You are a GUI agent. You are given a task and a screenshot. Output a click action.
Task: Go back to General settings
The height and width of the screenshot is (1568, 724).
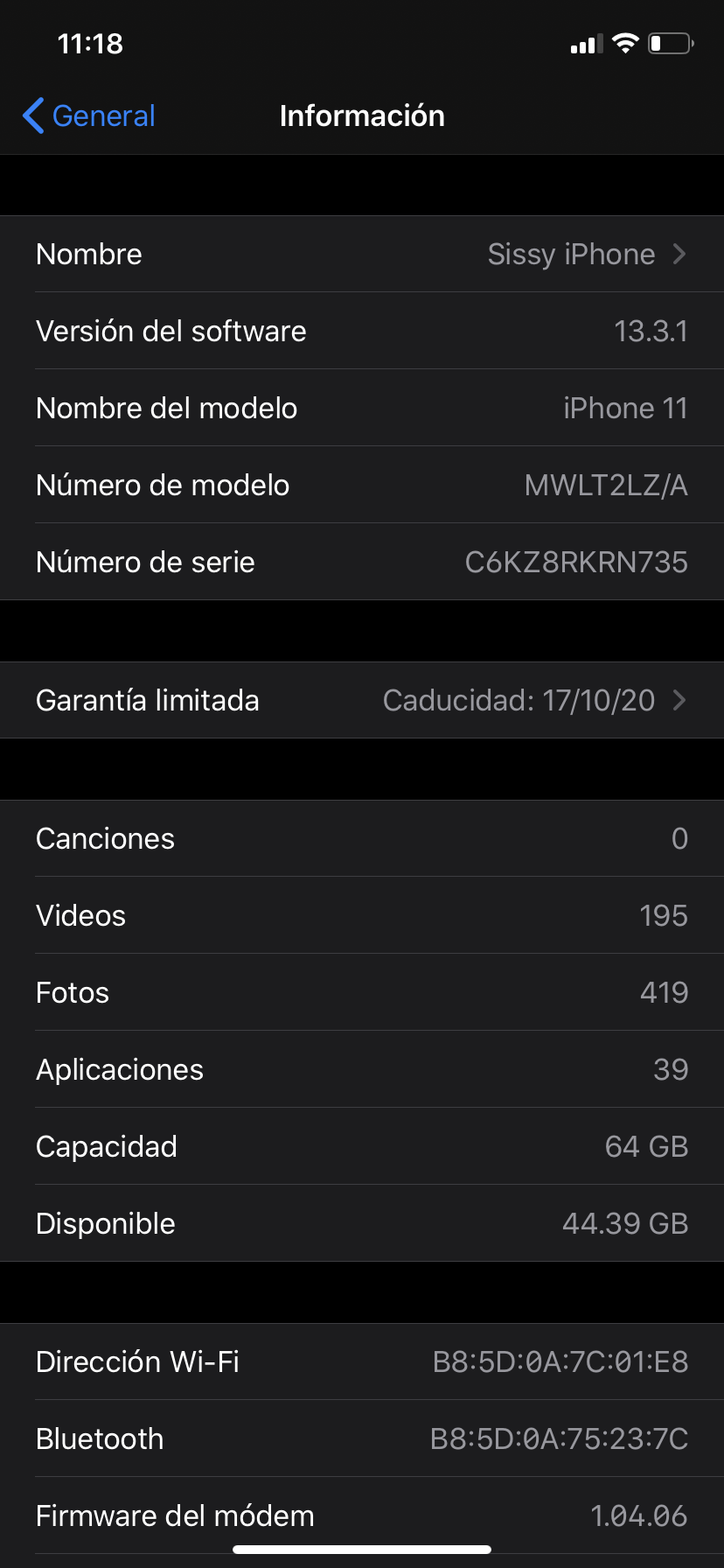coord(88,115)
